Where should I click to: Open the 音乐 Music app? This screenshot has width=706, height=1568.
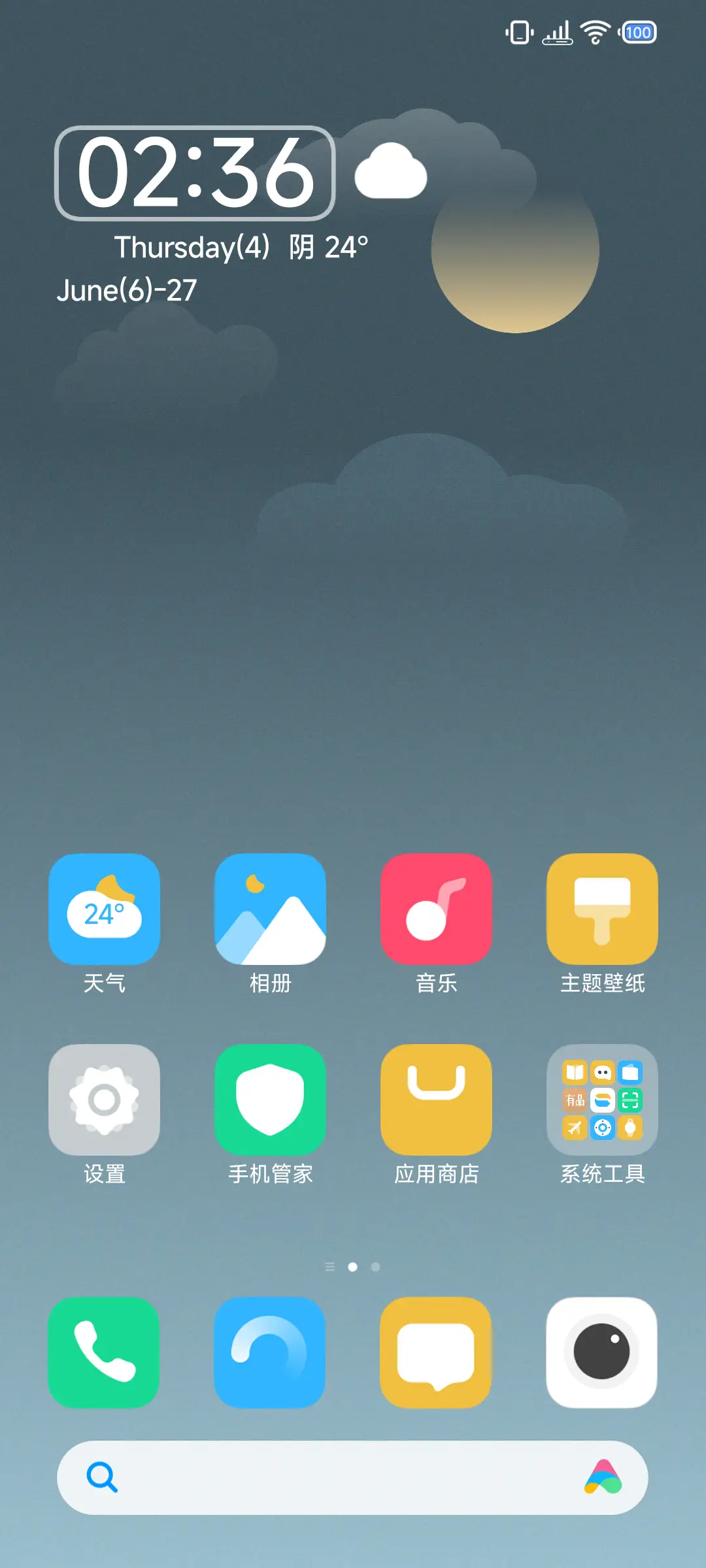tap(436, 908)
